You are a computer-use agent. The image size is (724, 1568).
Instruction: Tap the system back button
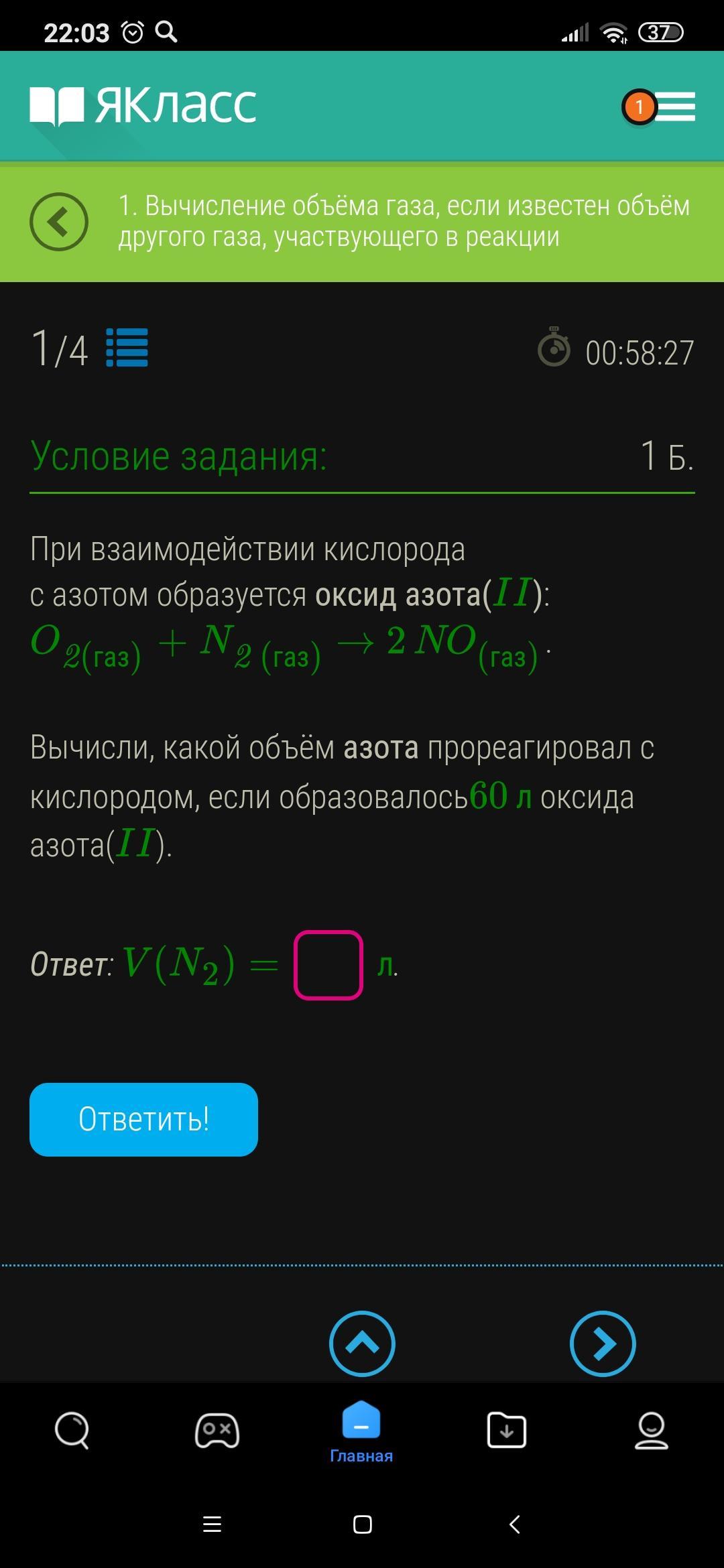tap(514, 1524)
